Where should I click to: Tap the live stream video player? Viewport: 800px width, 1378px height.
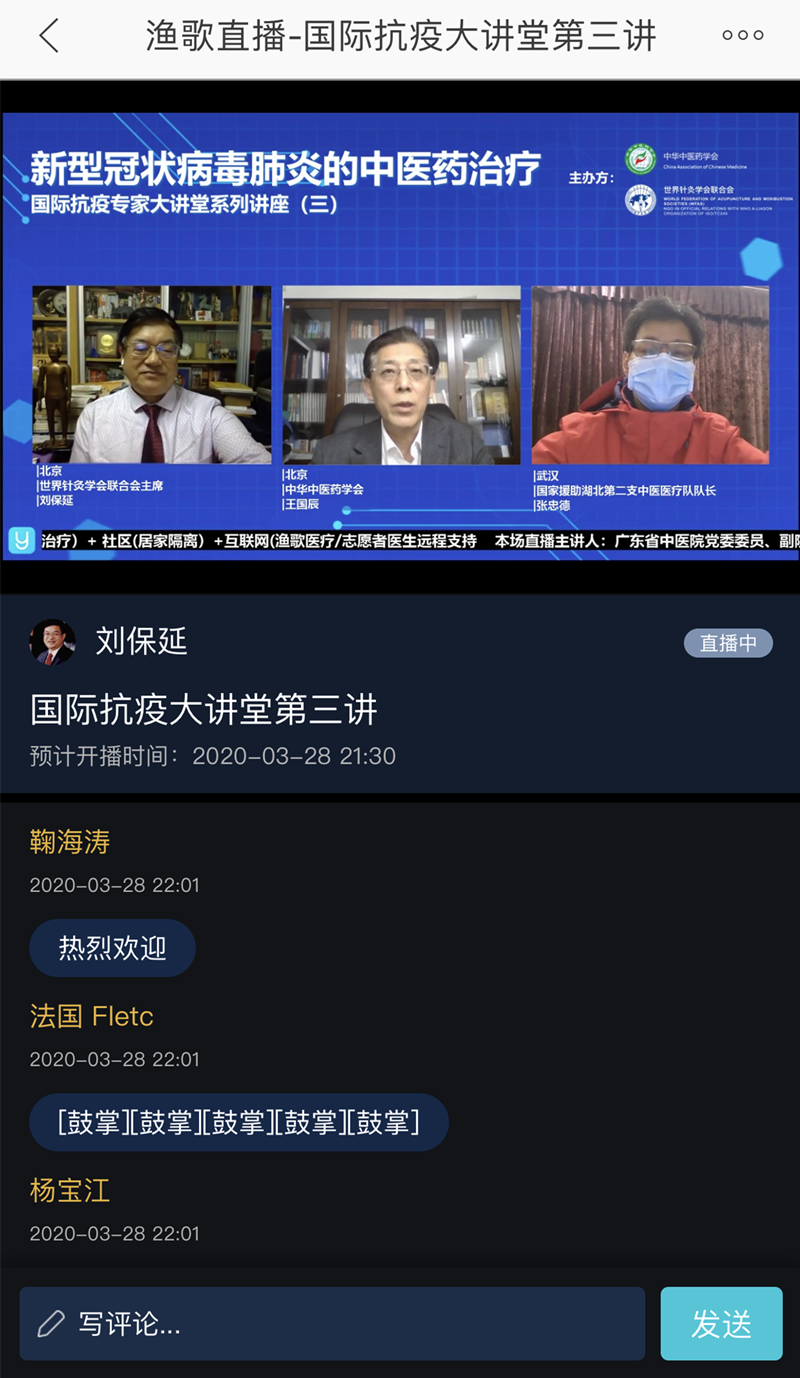pyautogui.click(x=400, y=336)
